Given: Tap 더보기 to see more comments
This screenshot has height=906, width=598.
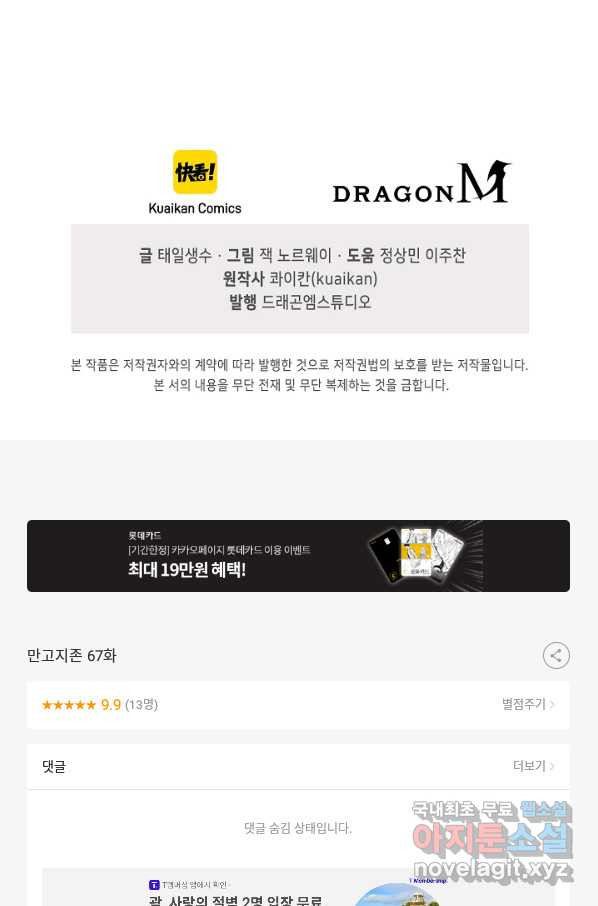Looking at the screenshot, I should coord(534,766).
